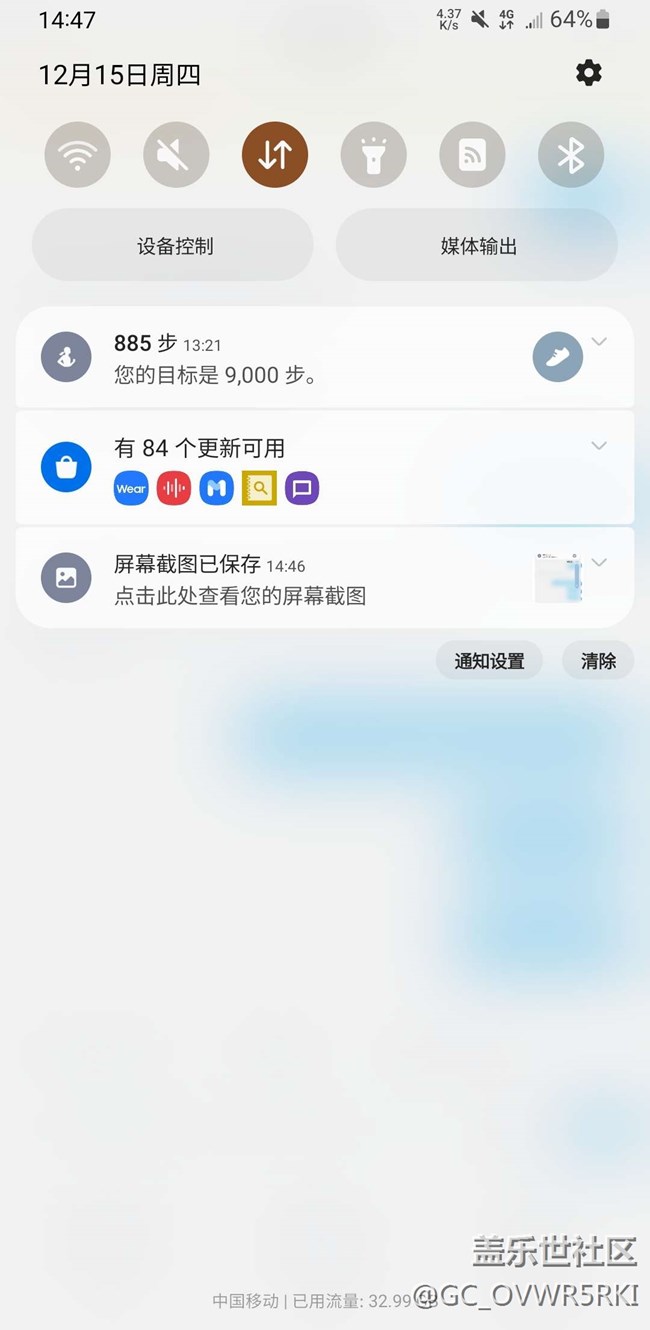650x1330 pixels.
Task: Expand the app updates notification chevron
Action: point(599,446)
